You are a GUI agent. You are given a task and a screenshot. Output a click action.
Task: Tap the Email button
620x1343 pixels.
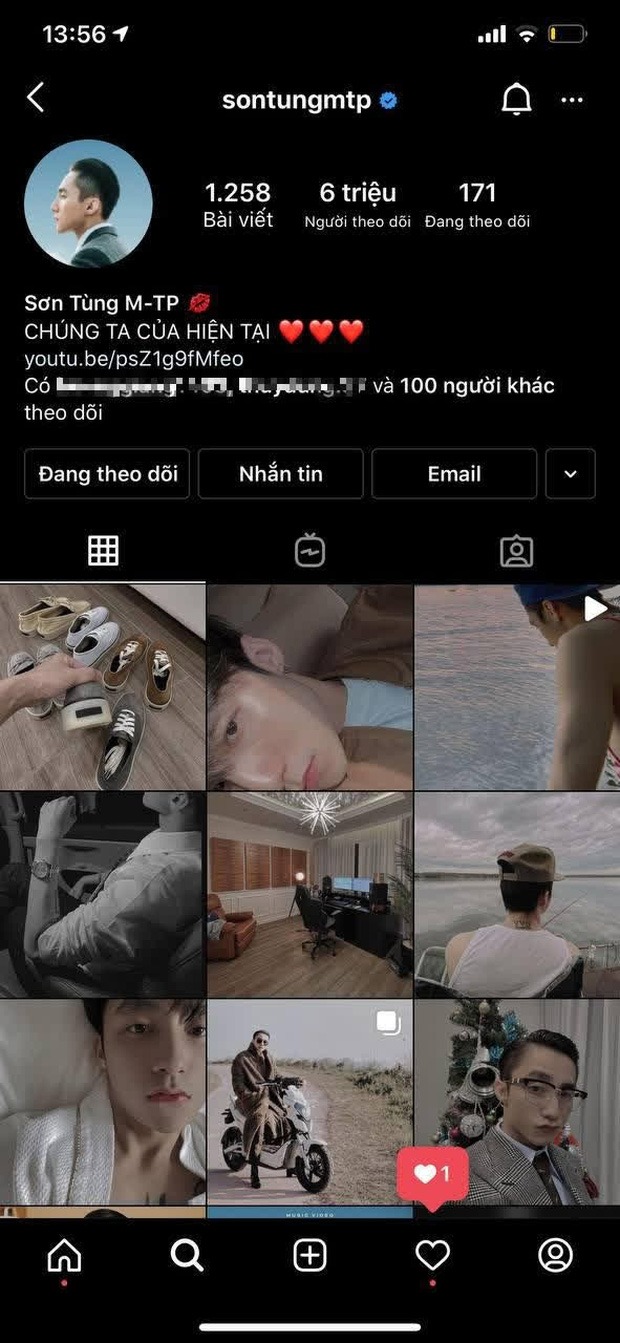(454, 474)
